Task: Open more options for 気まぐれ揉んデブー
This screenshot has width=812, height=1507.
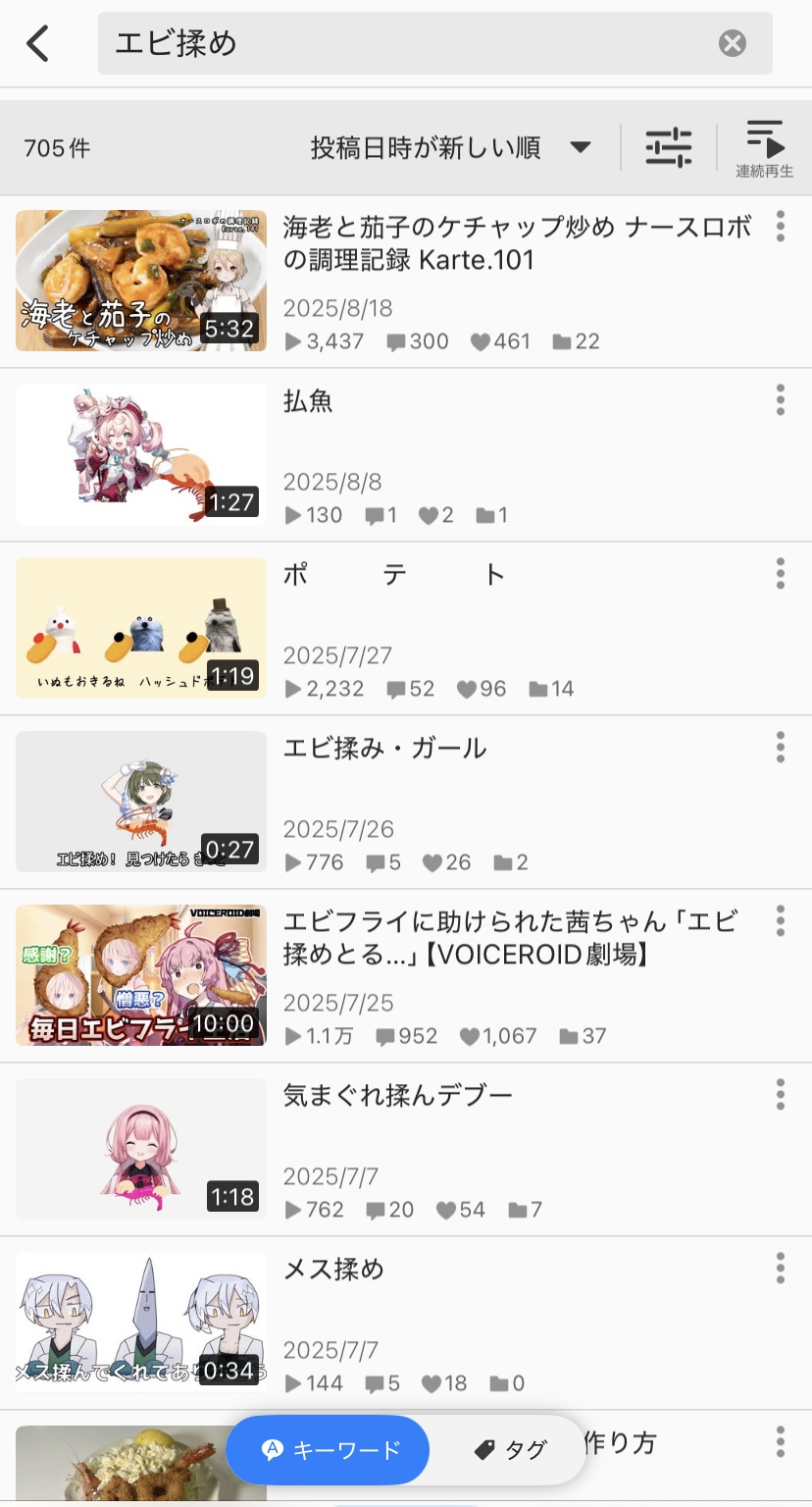Action: point(781,1095)
